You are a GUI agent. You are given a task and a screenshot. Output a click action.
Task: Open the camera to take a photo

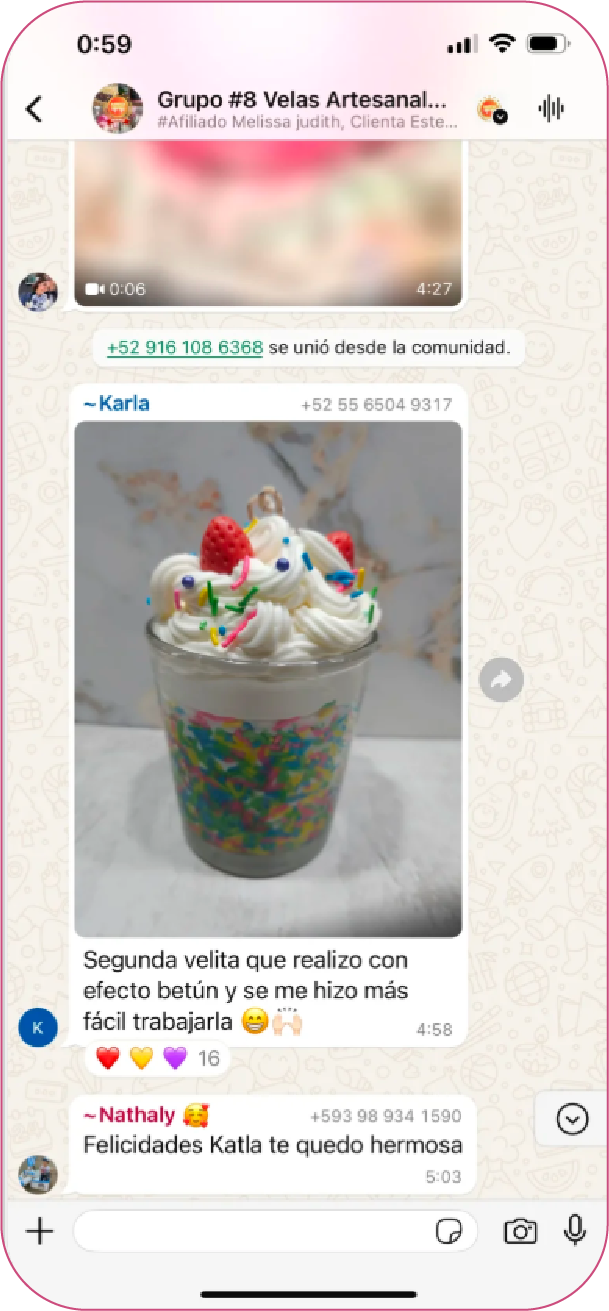(520, 1231)
